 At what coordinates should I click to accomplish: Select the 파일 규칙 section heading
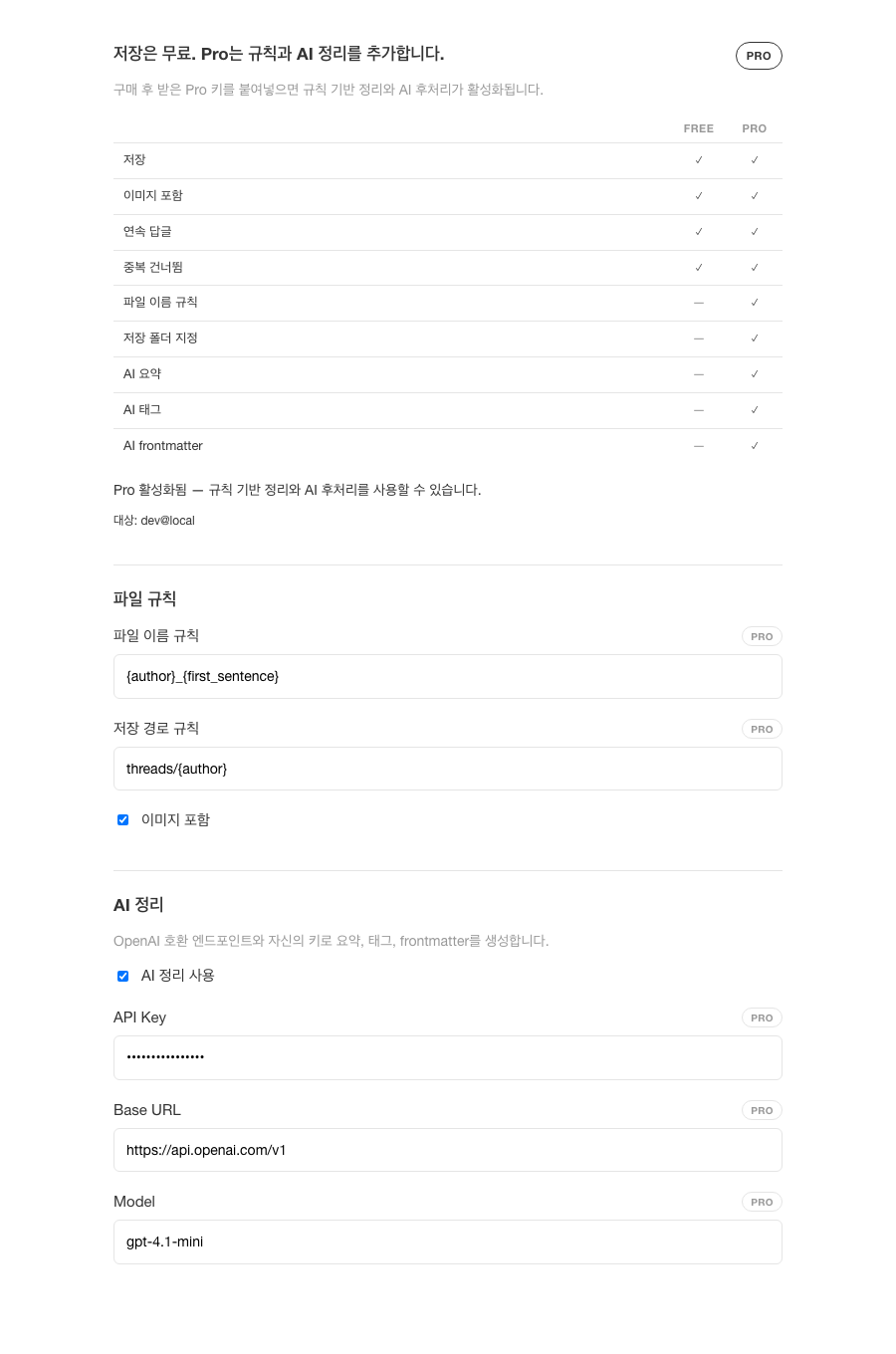tap(145, 598)
